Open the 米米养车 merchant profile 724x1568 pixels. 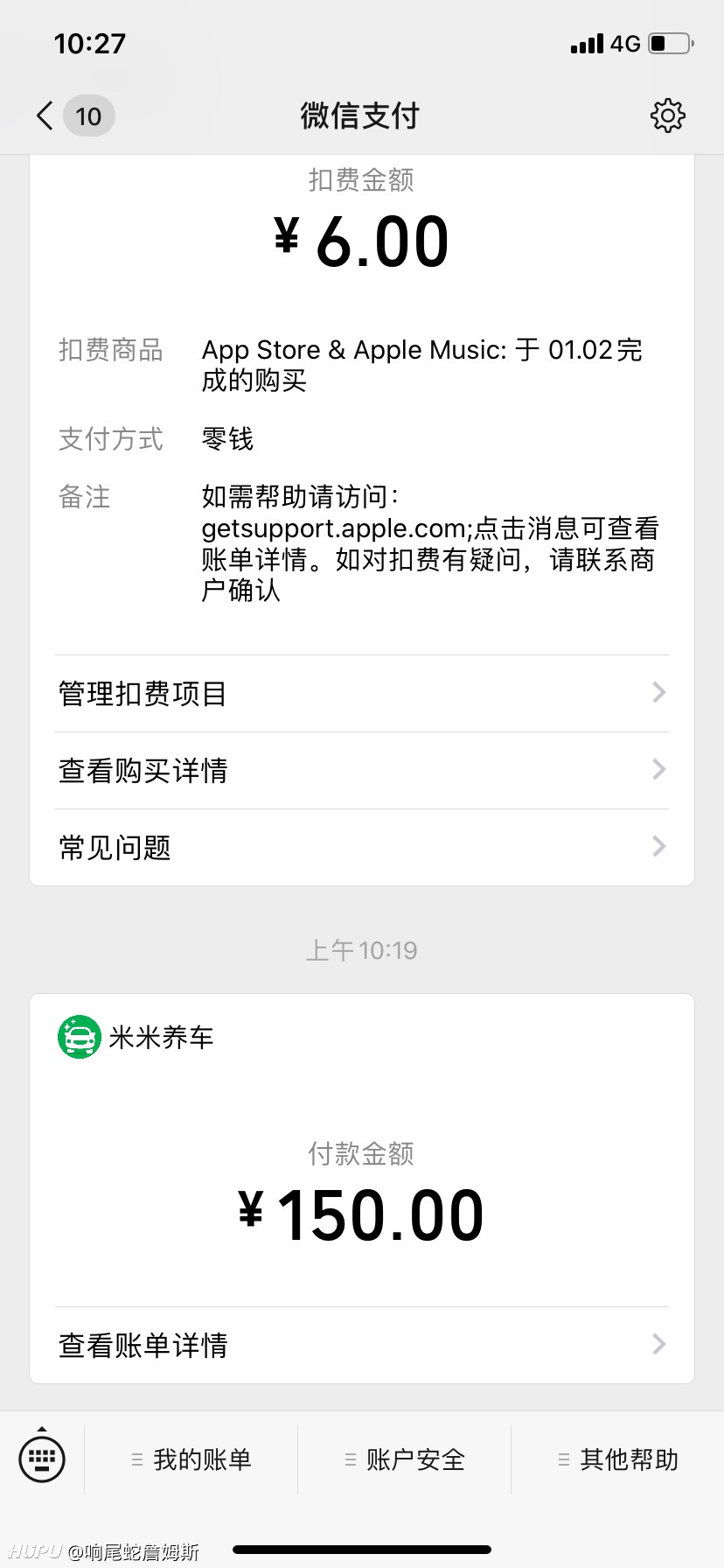pos(136,1038)
